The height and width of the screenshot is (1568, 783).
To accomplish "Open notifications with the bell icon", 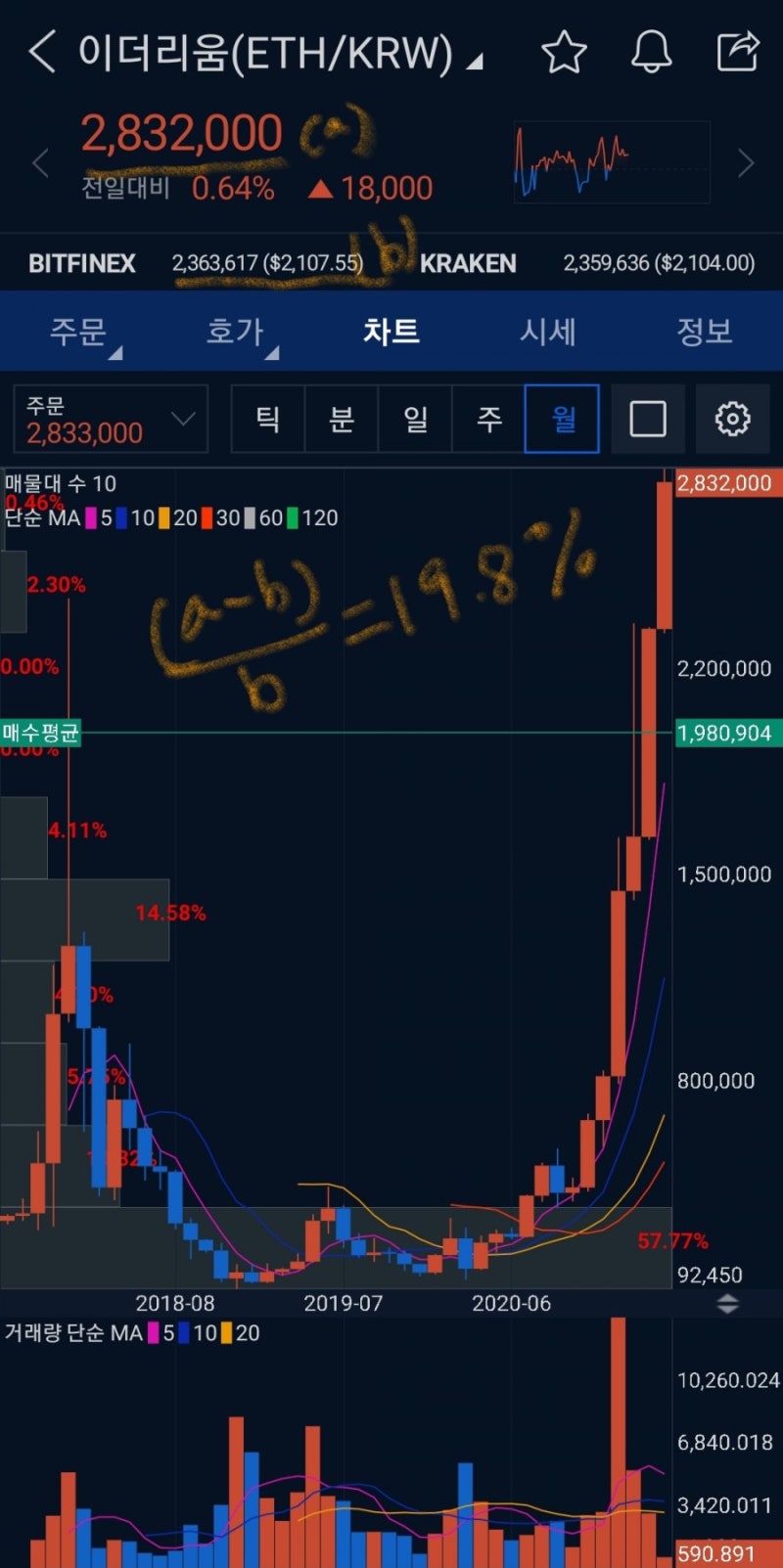I will [651, 53].
